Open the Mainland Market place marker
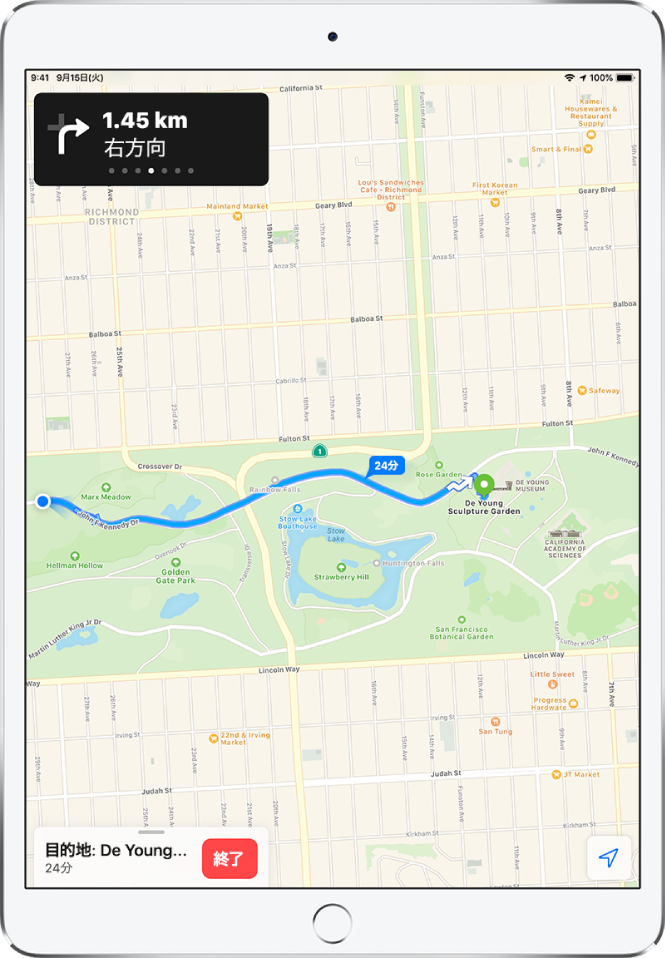Screen dimensions: 665x958 [x=237, y=213]
